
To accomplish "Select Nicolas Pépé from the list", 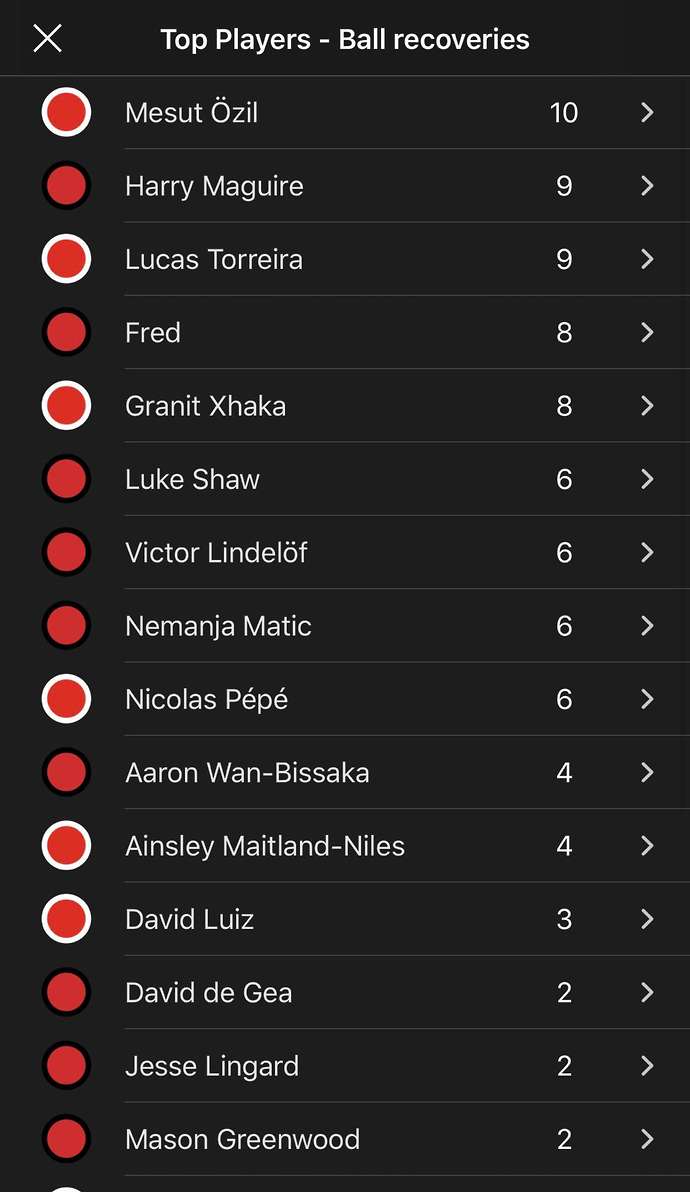I will (x=345, y=699).
